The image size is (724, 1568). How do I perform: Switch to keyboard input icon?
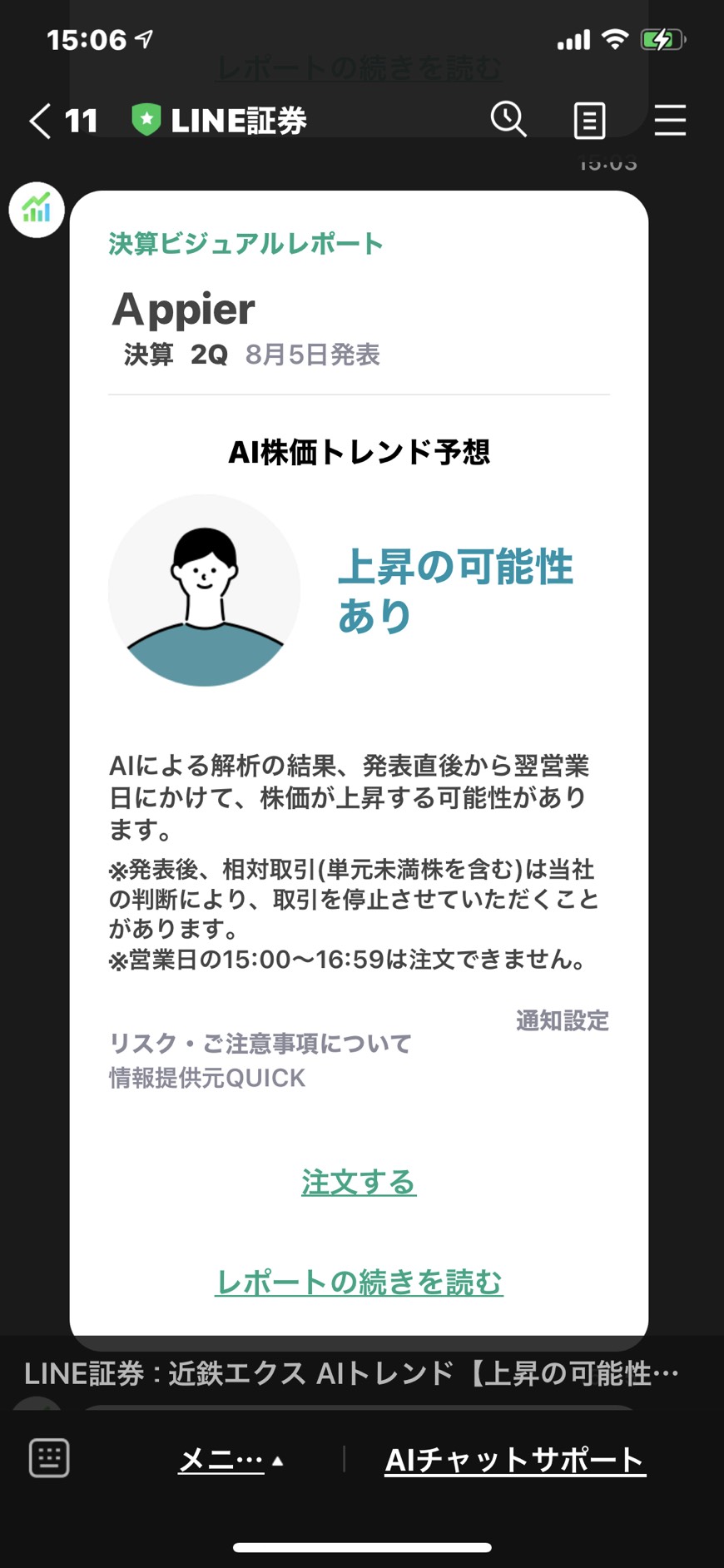tap(49, 1458)
